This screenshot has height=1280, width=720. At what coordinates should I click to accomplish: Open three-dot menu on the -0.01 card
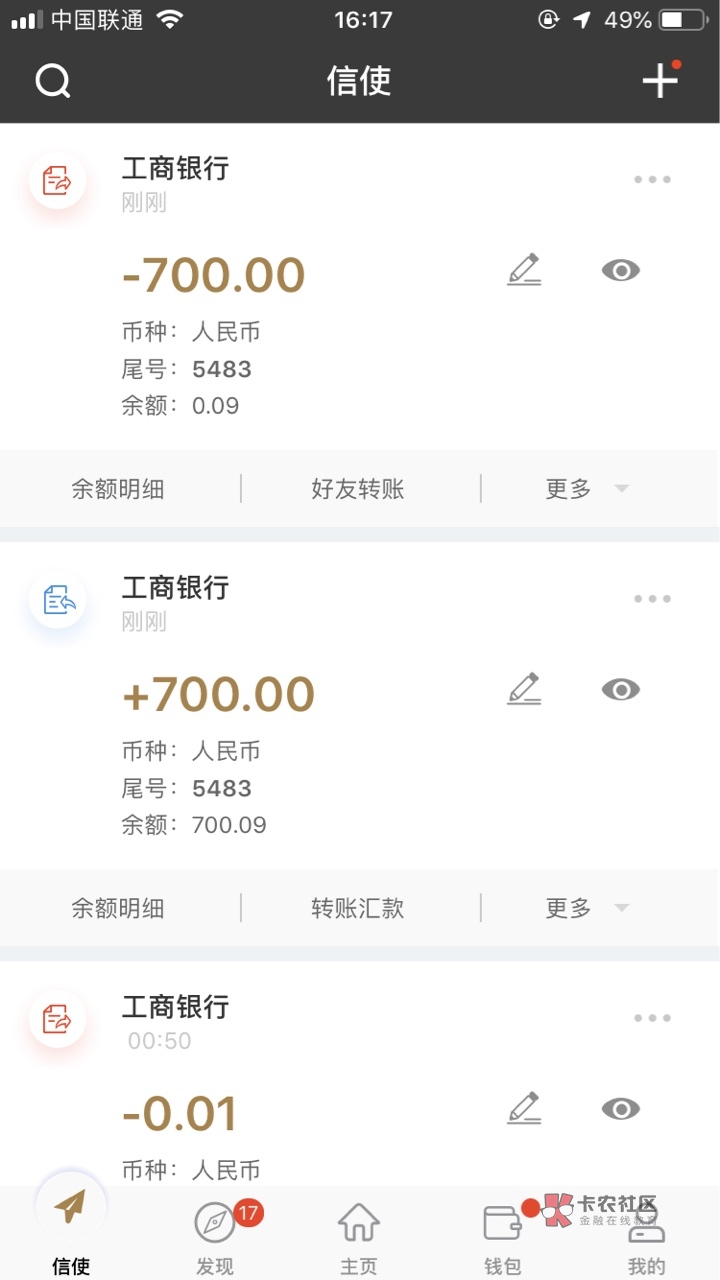click(x=652, y=1018)
